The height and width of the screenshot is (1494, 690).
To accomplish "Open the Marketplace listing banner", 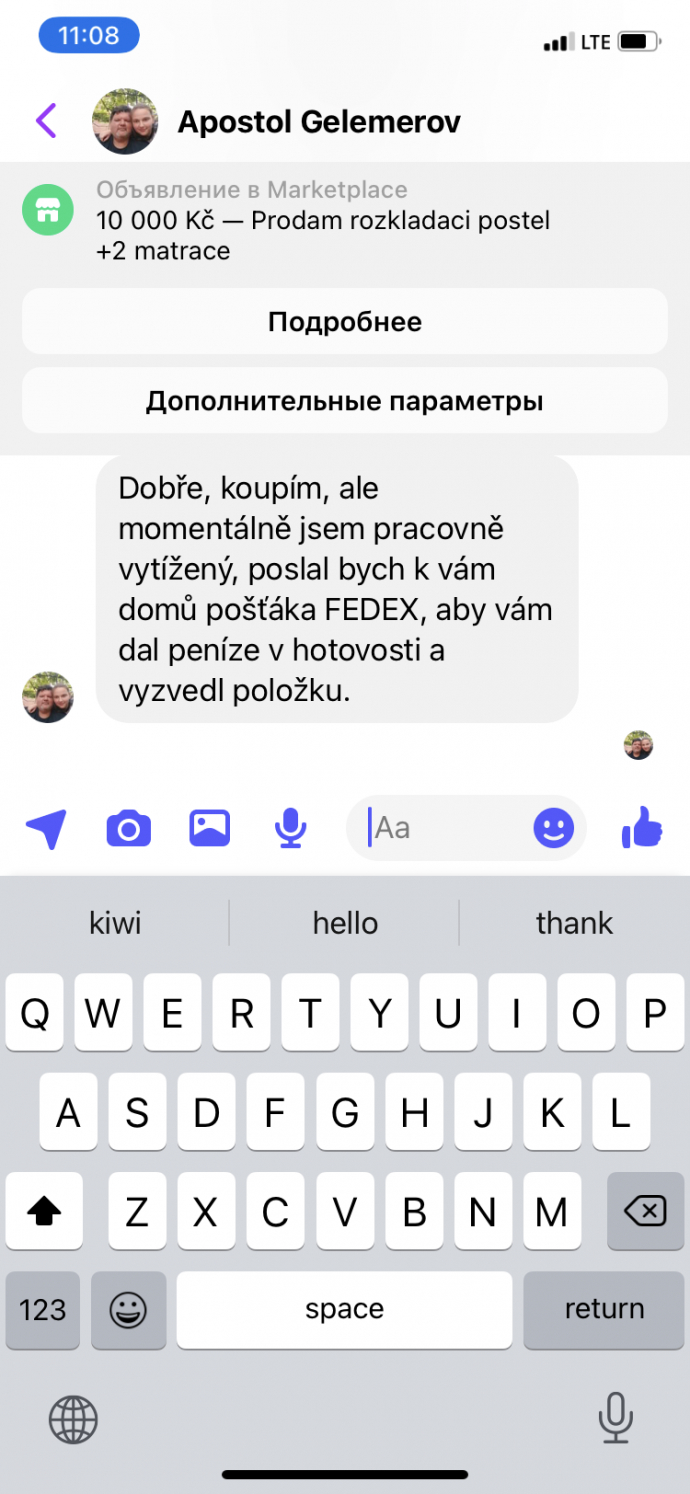I will click(x=322, y=220).
